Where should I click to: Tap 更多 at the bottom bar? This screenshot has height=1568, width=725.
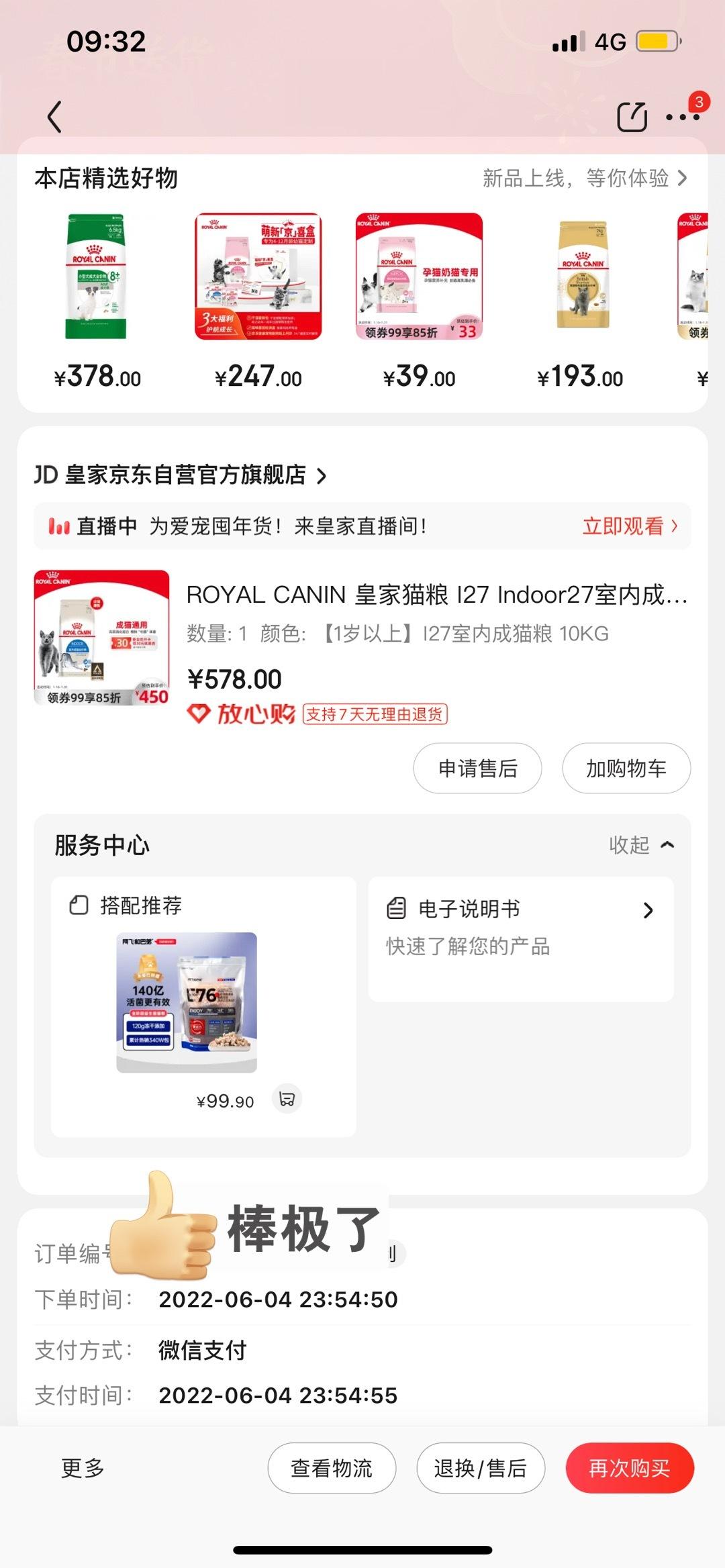(83, 1468)
